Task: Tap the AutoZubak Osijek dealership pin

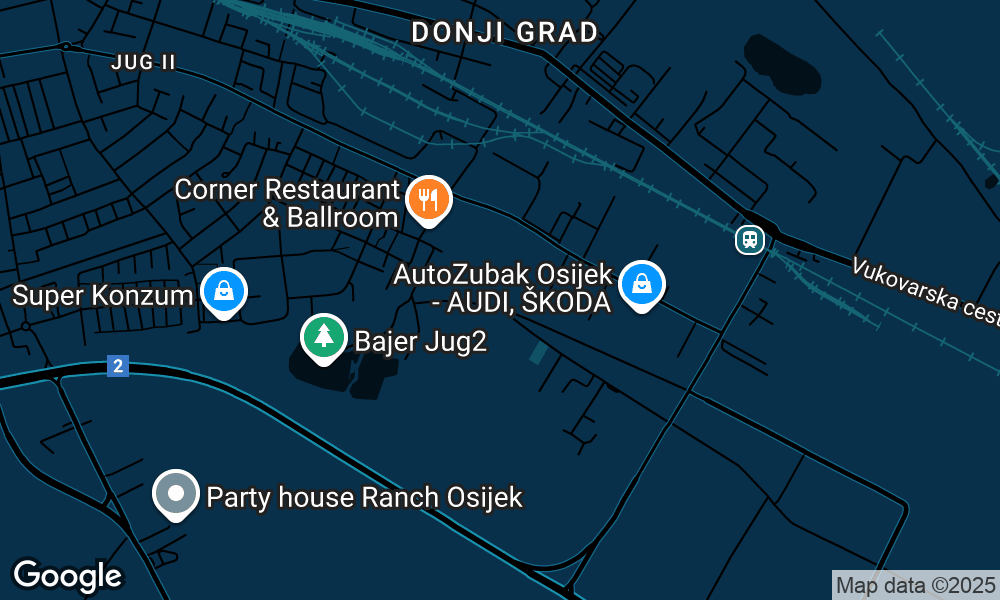Action: (641, 285)
